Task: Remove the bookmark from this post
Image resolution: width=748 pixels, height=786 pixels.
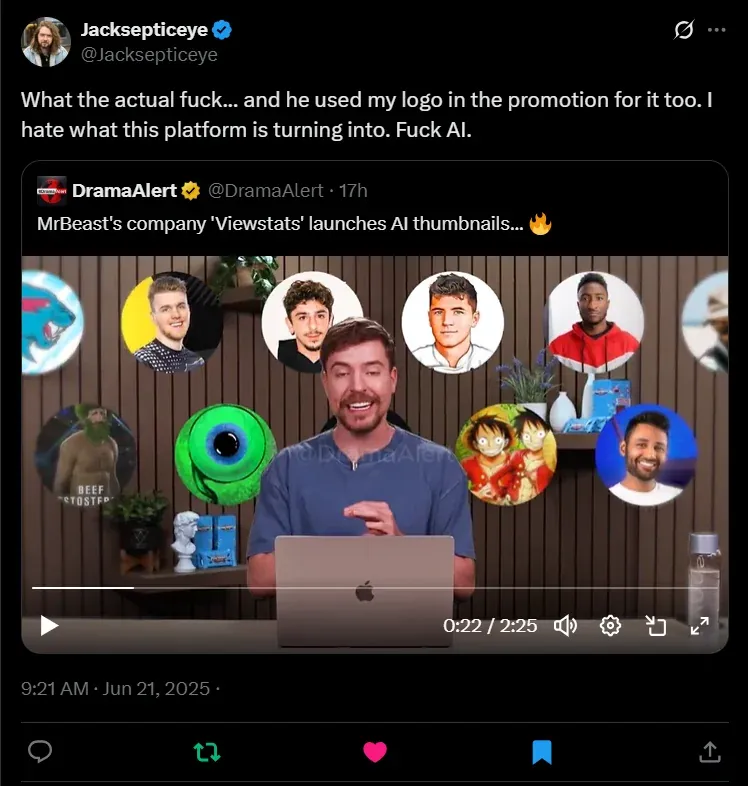Action: (542, 752)
